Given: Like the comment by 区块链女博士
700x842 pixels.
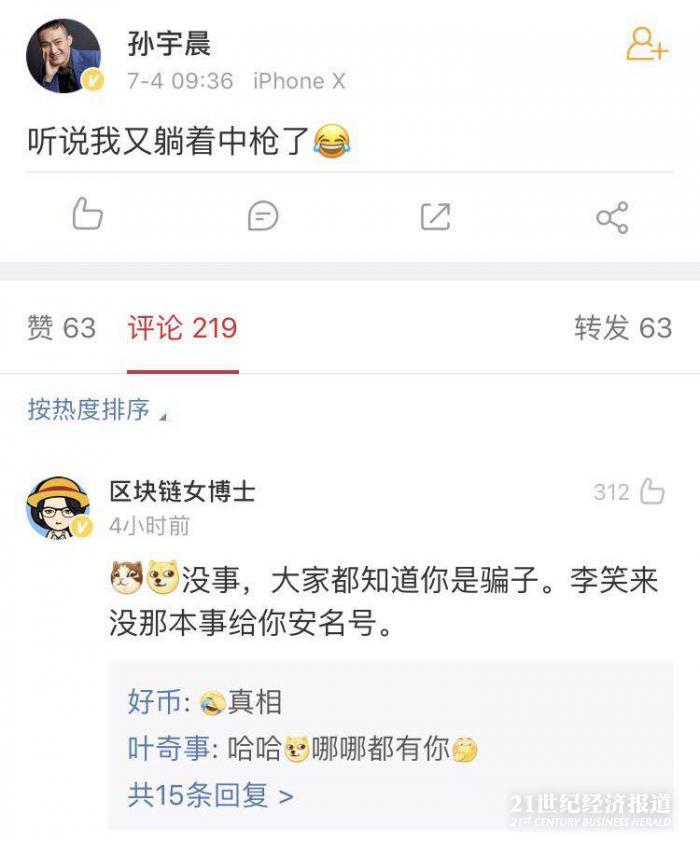Looking at the screenshot, I should coord(651,492).
